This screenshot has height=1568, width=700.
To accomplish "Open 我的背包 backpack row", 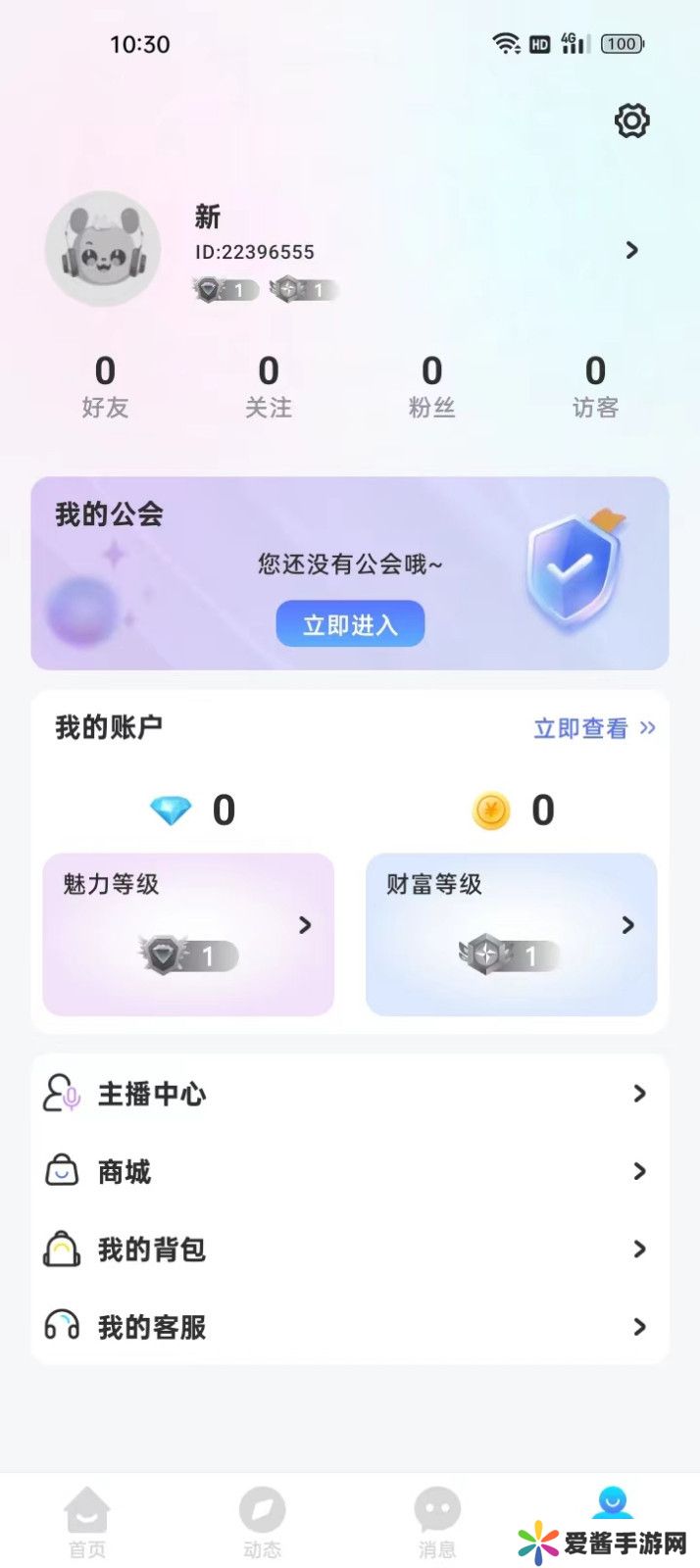I will point(350,1249).
